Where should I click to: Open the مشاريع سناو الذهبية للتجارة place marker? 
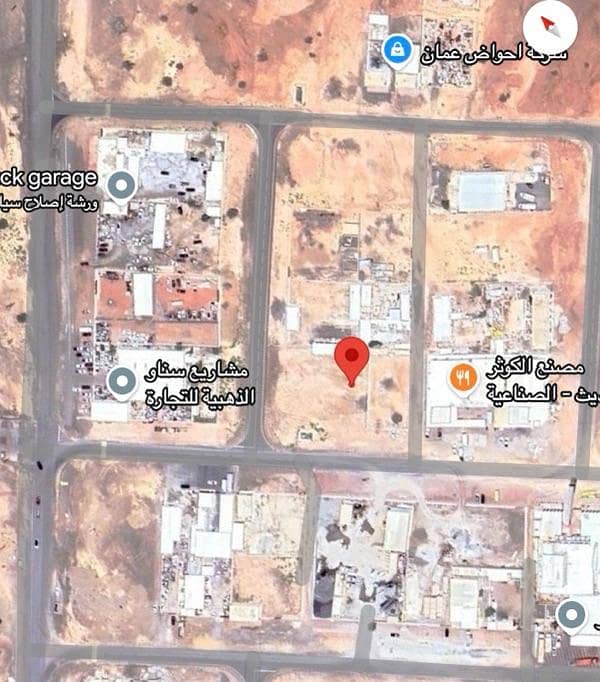(x=122, y=381)
